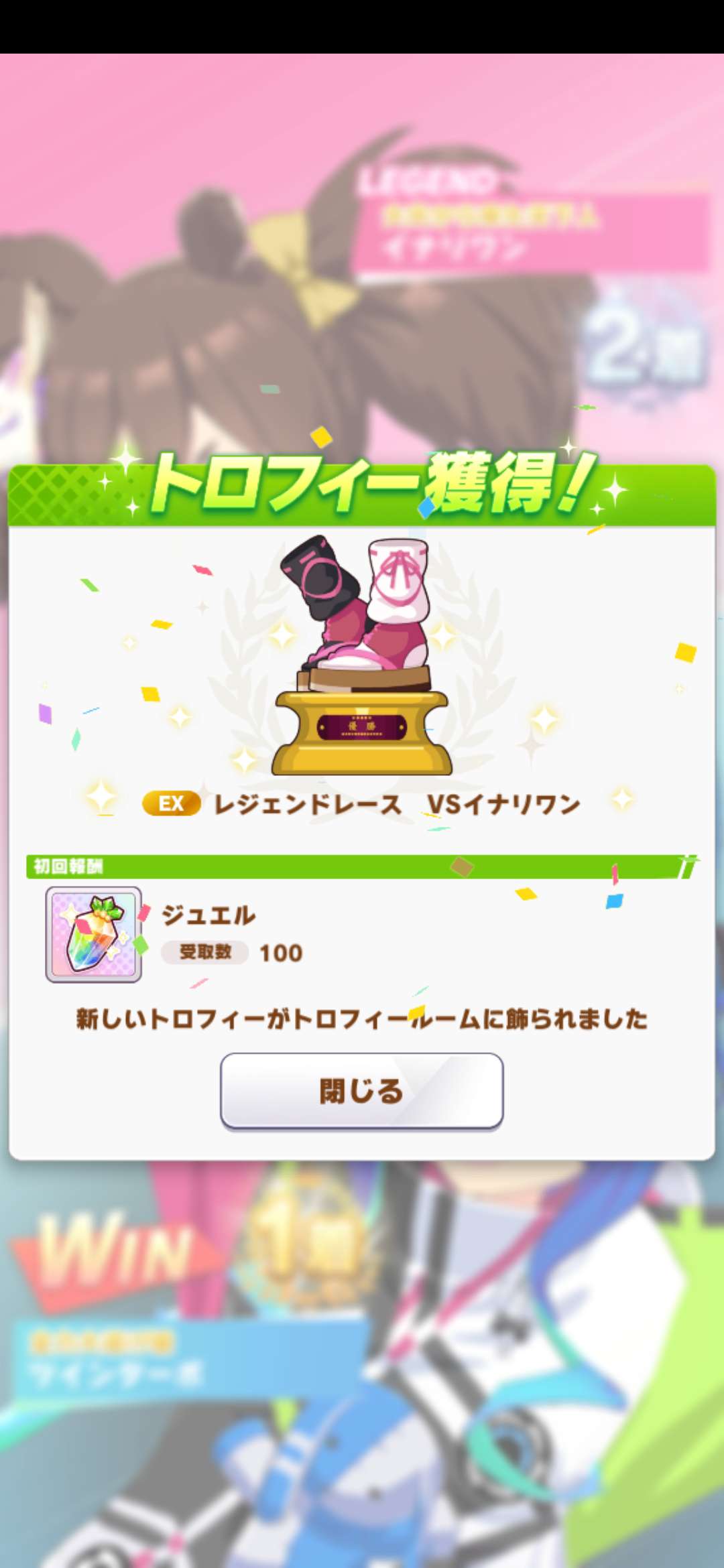Image resolution: width=724 pixels, height=1568 pixels.
Task: Tap the ジュエル reward icon
Action: click(x=93, y=934)
